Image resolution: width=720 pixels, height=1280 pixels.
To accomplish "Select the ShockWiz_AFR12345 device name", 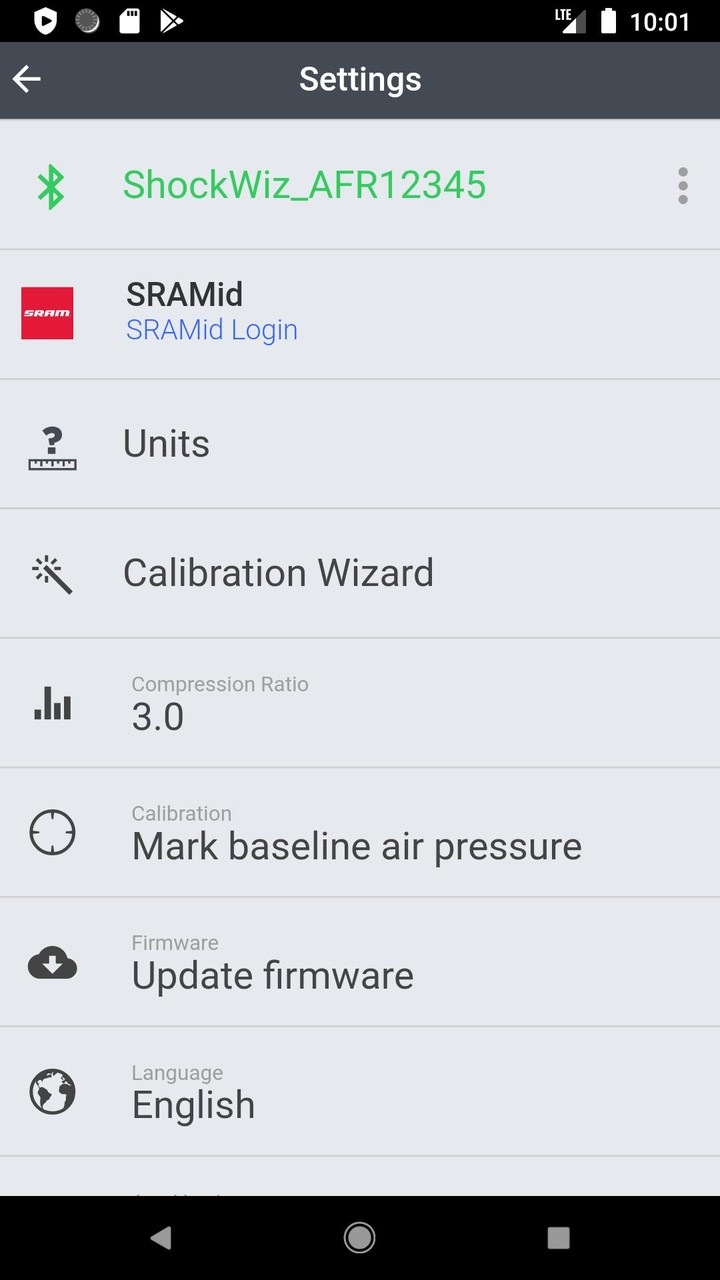I will [x=303, y=185].
